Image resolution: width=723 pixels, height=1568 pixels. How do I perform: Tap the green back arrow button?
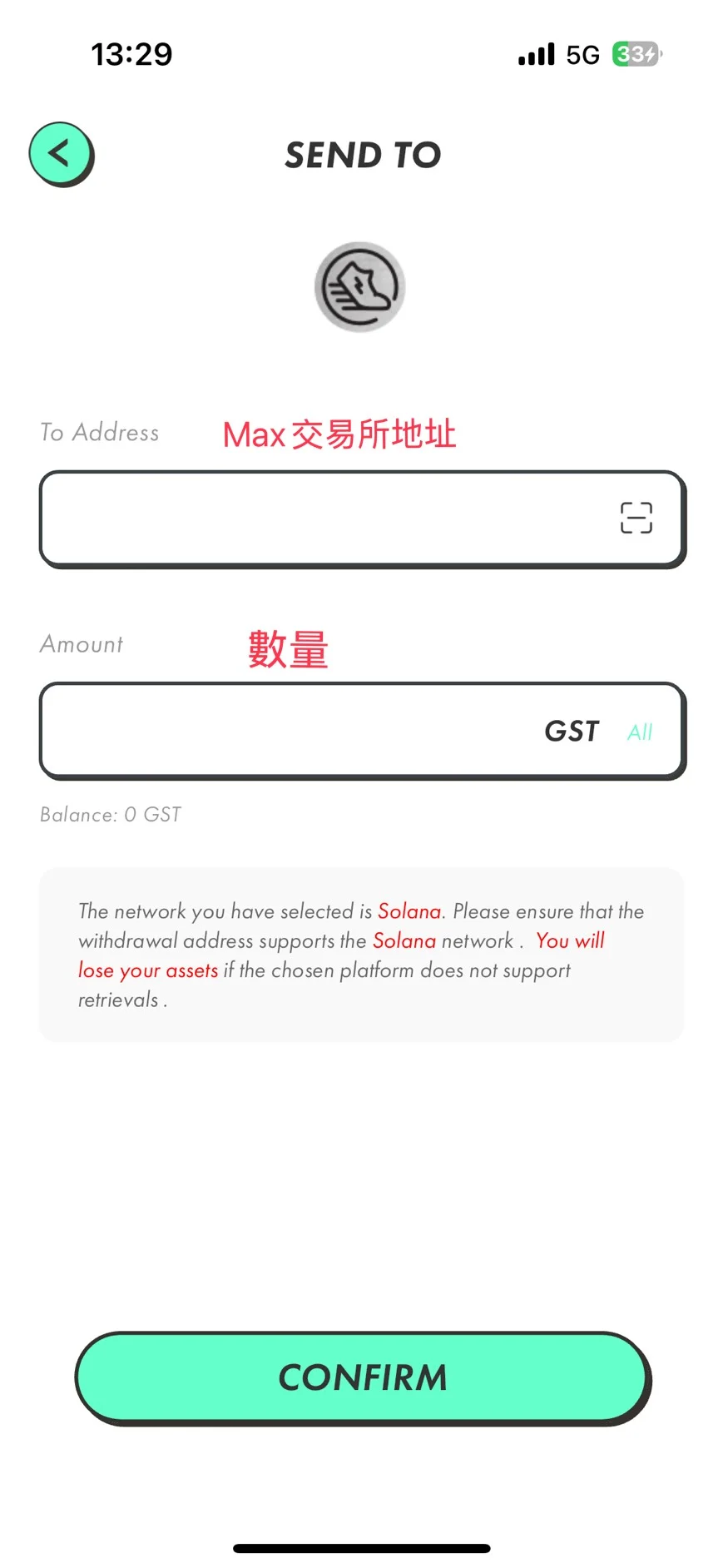tap(61, 154)
